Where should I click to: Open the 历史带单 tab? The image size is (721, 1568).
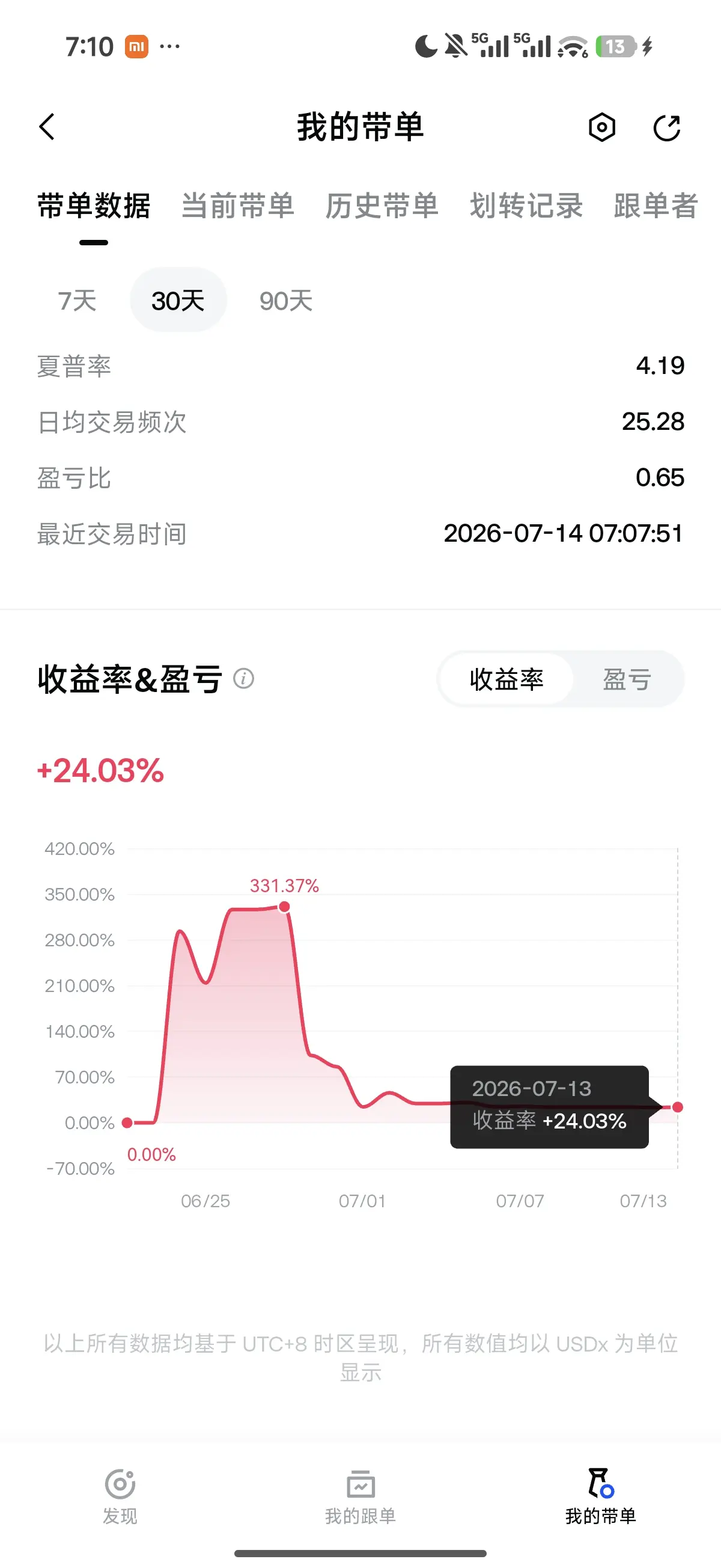coord(382,206)
